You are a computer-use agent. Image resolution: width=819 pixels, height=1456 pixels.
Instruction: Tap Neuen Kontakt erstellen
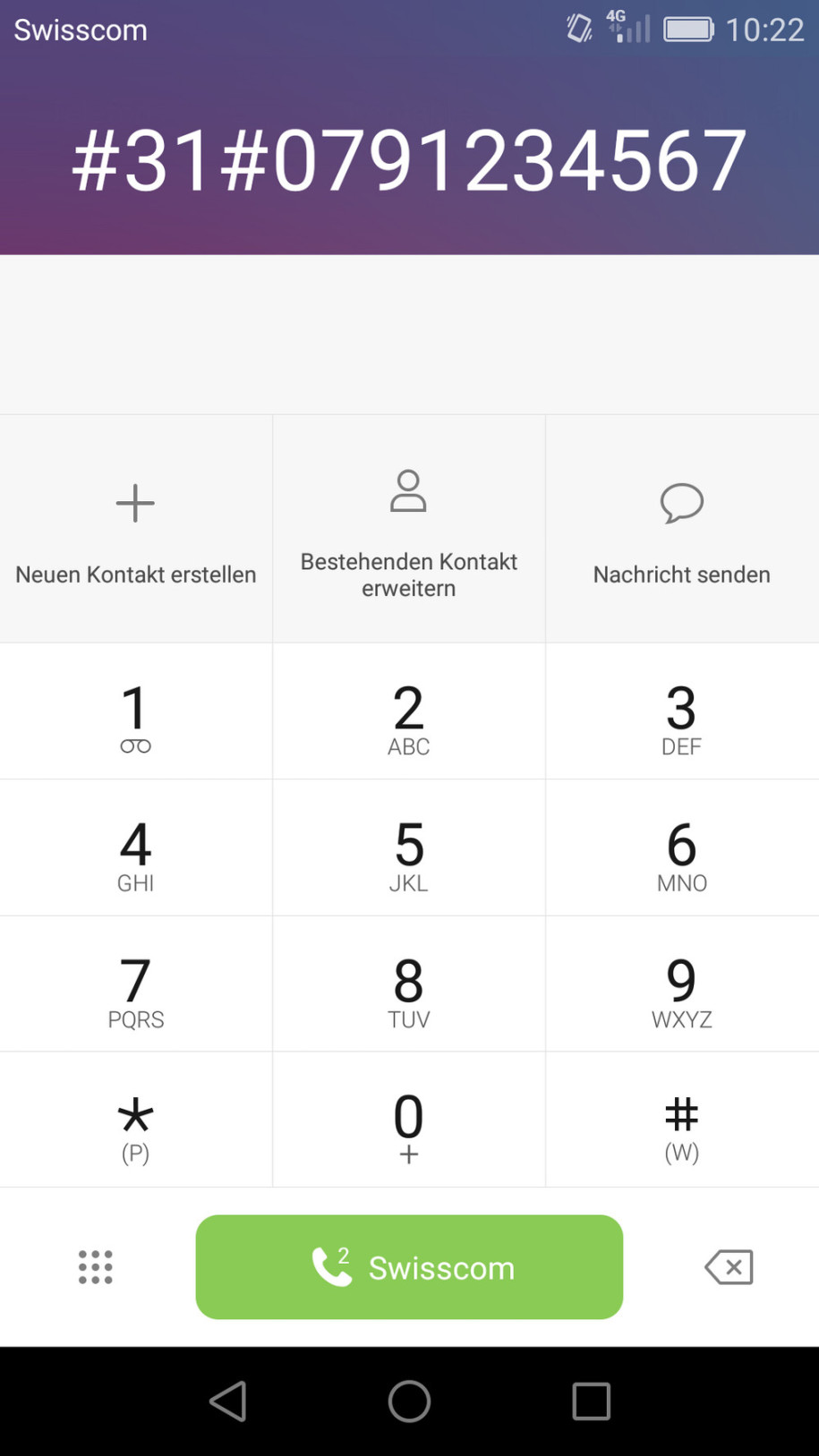(136, 529)
